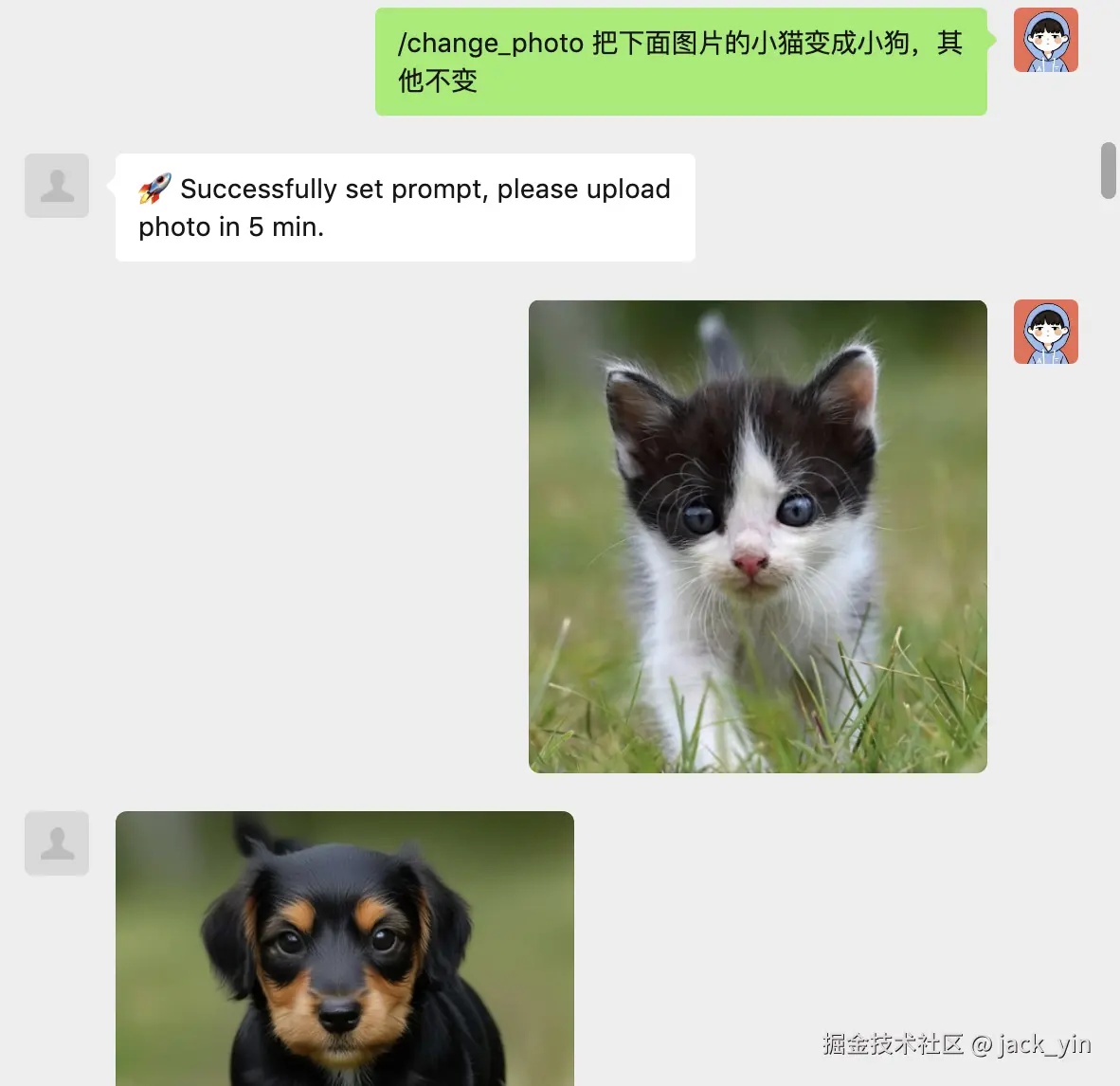
Task: Click the chat scrollbar handle
Action: click(1108, 171)
